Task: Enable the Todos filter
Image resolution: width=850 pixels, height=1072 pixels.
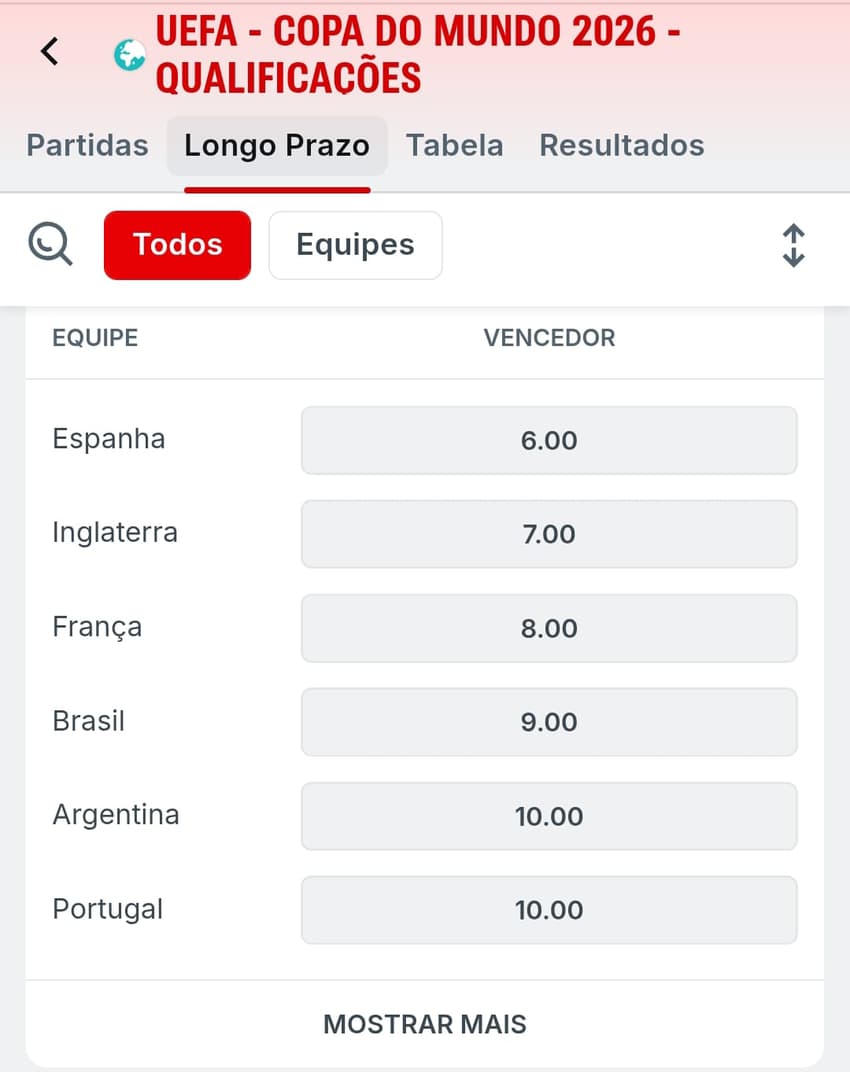Action: (x=177, y=245)
